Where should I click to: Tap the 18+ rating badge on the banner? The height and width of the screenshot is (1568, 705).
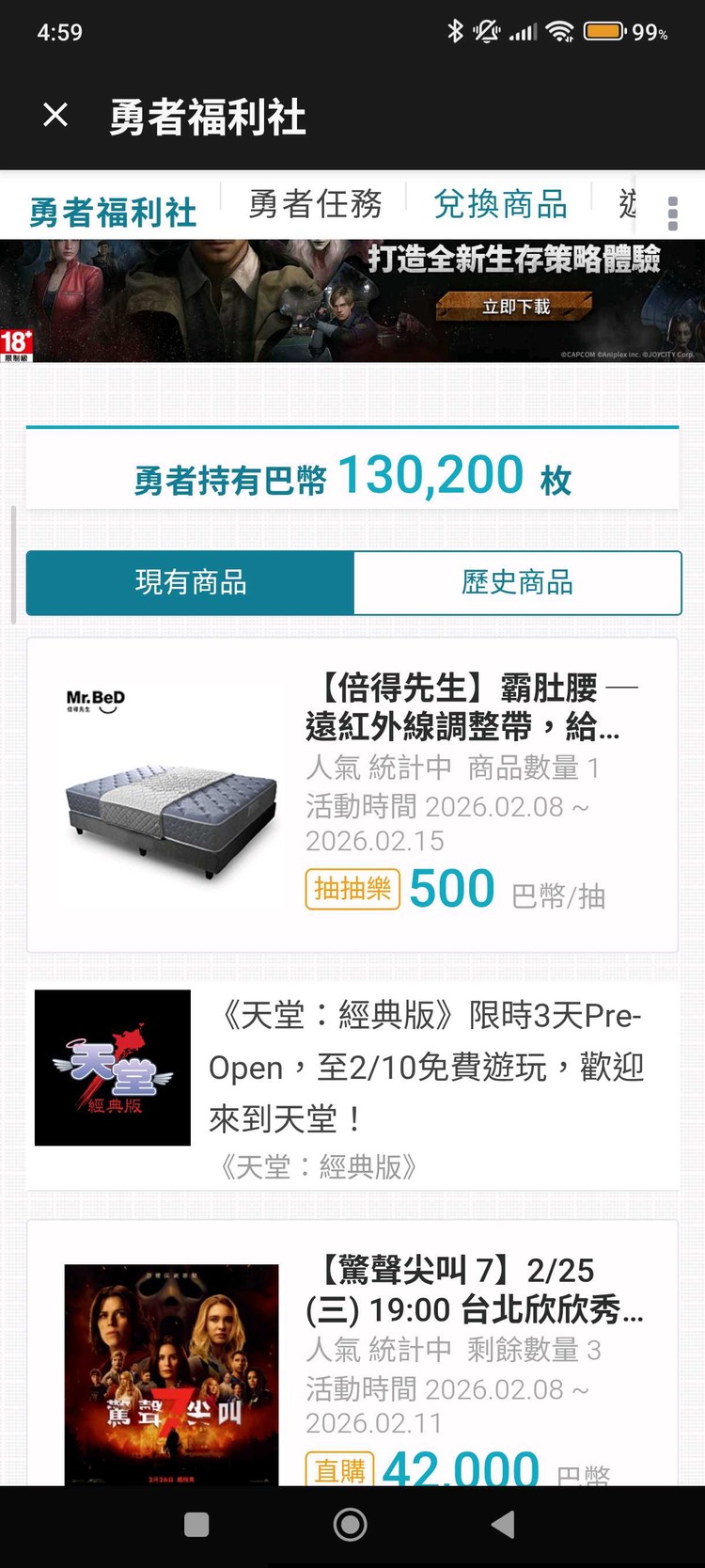coord(17,344)
